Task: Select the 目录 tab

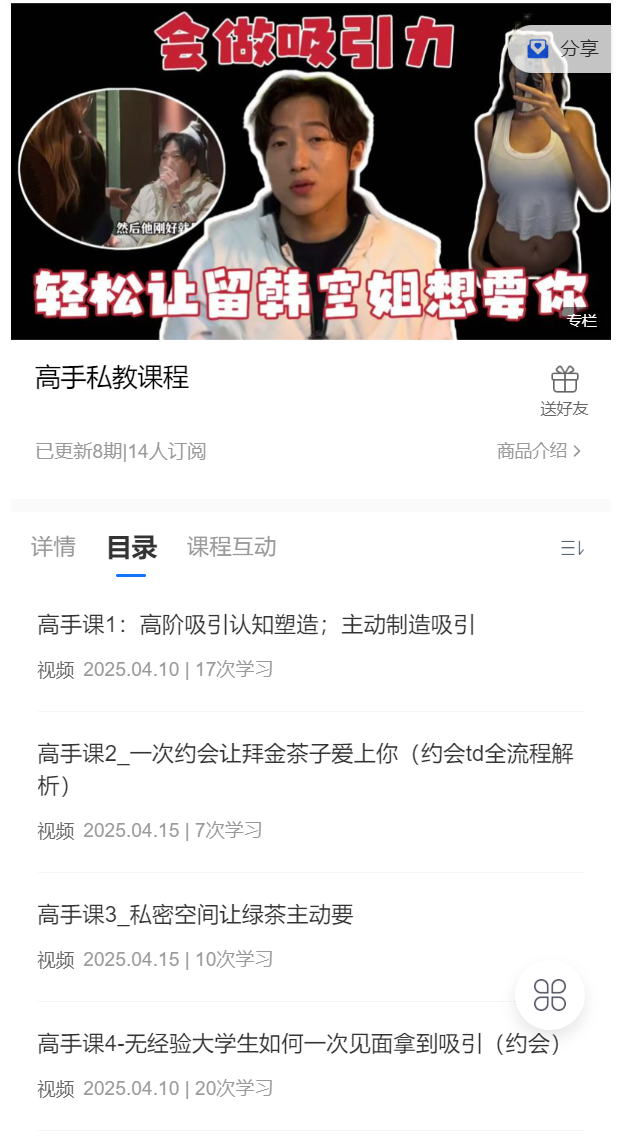Action: [132, 548]
